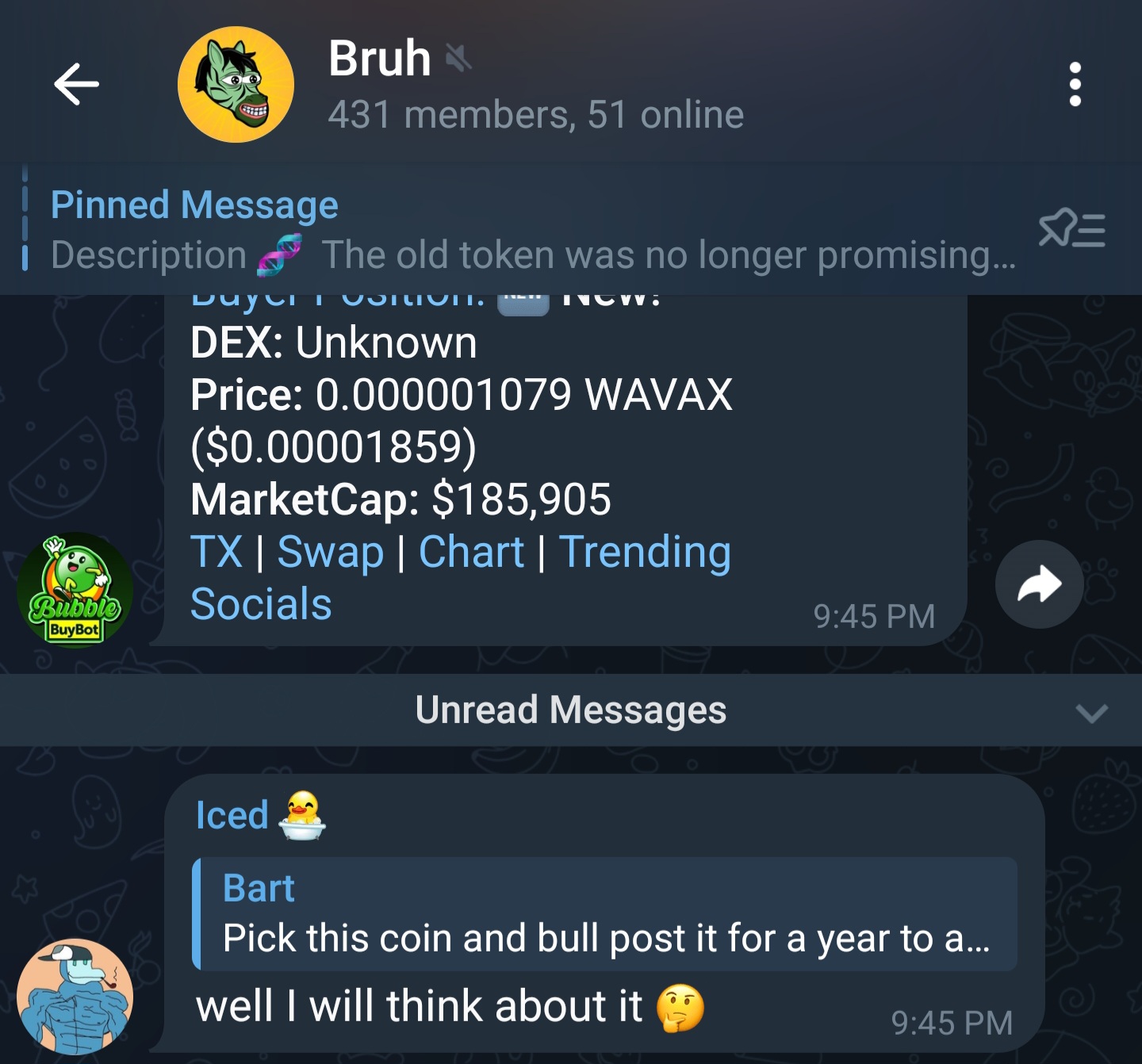
Task: Show the pinned messages list
Action: 1072,229
